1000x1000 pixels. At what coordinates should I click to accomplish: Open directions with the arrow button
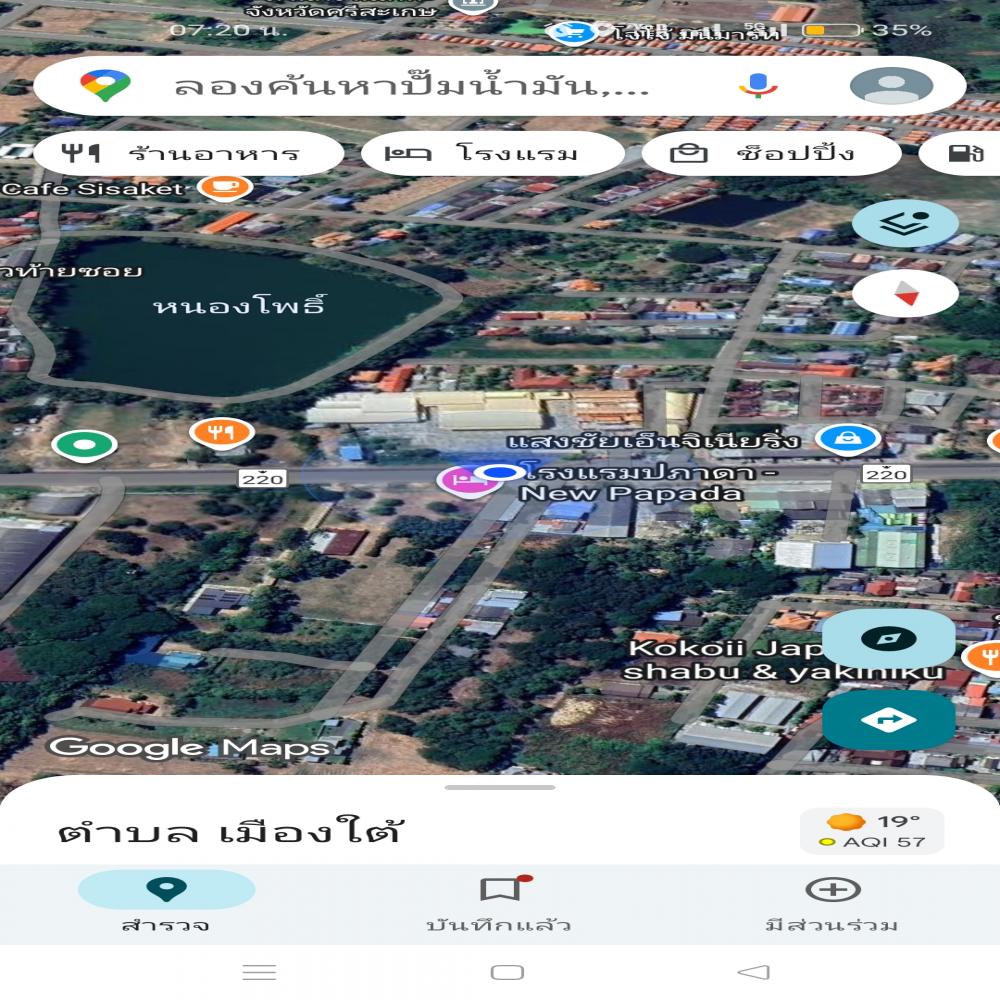click(888, 720)
